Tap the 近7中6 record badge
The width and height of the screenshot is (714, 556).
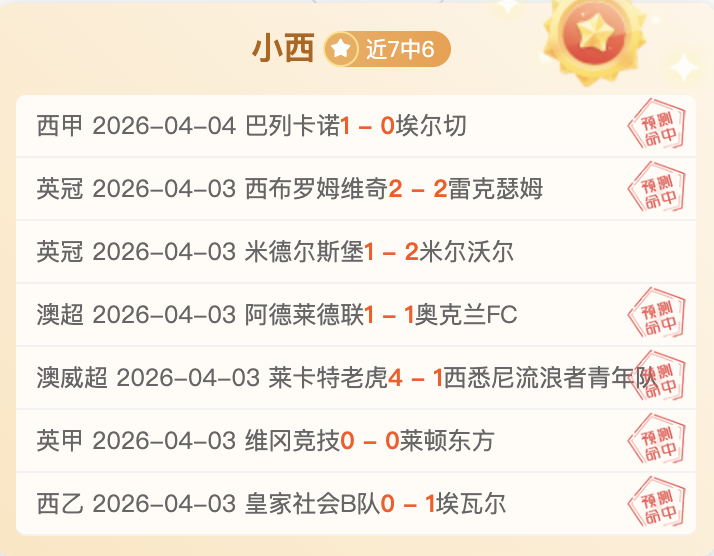[x=388, y=49]
